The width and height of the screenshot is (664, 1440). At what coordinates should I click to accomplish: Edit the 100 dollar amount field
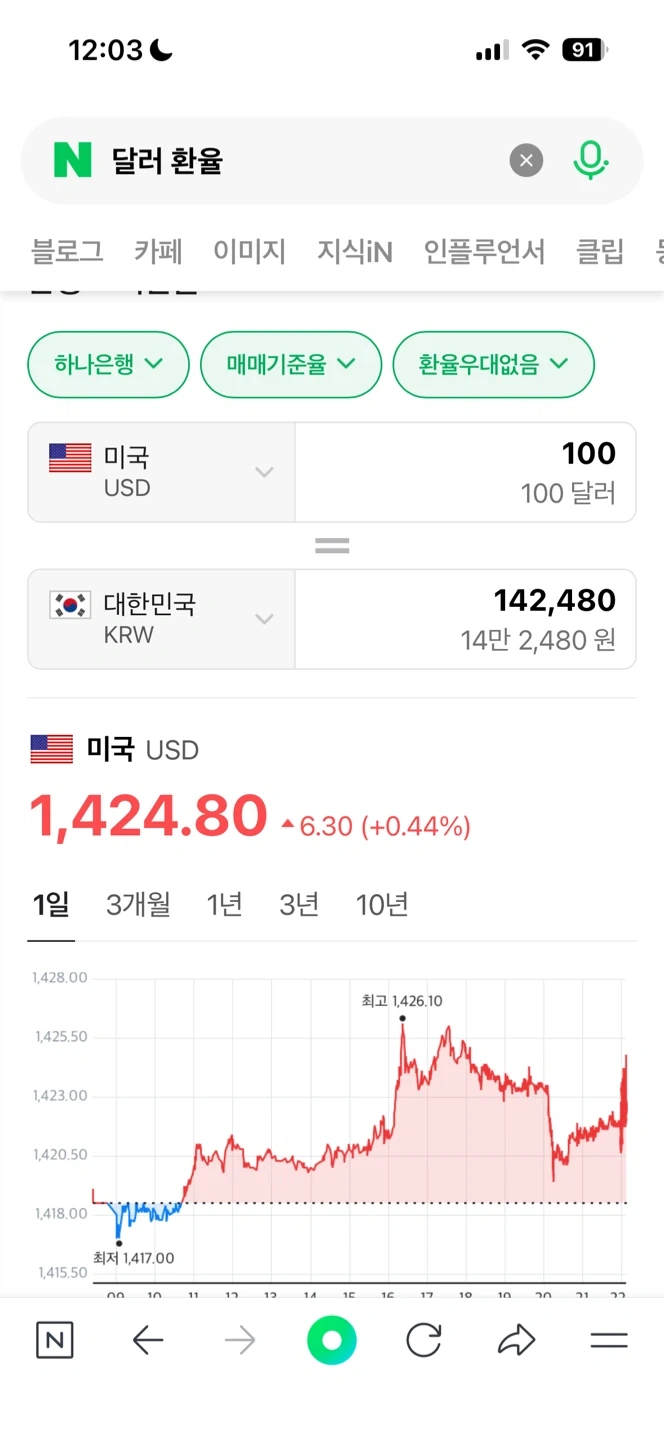click(x=465, y=472)
